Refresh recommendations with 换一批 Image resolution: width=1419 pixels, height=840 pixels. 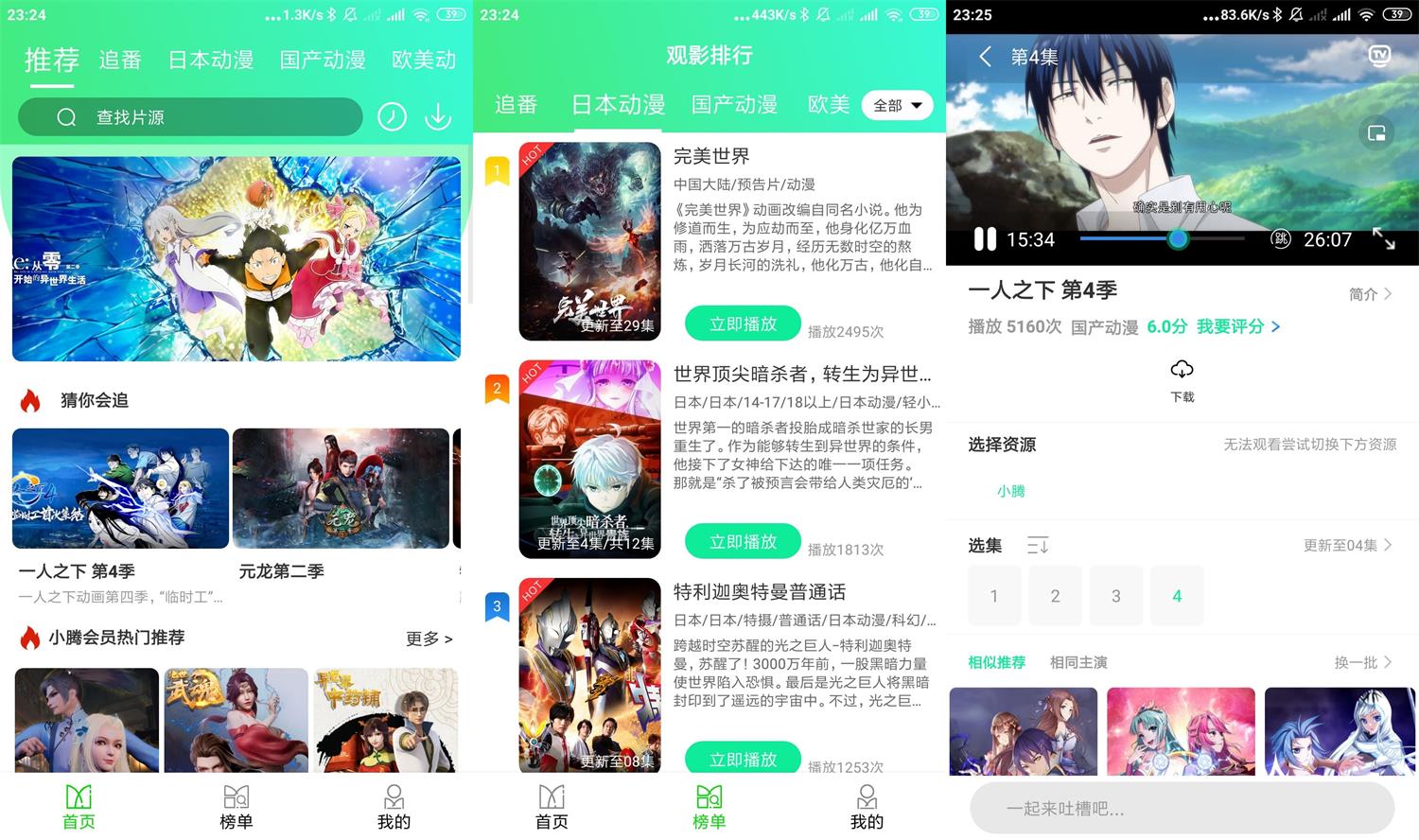pos(1362,662)
